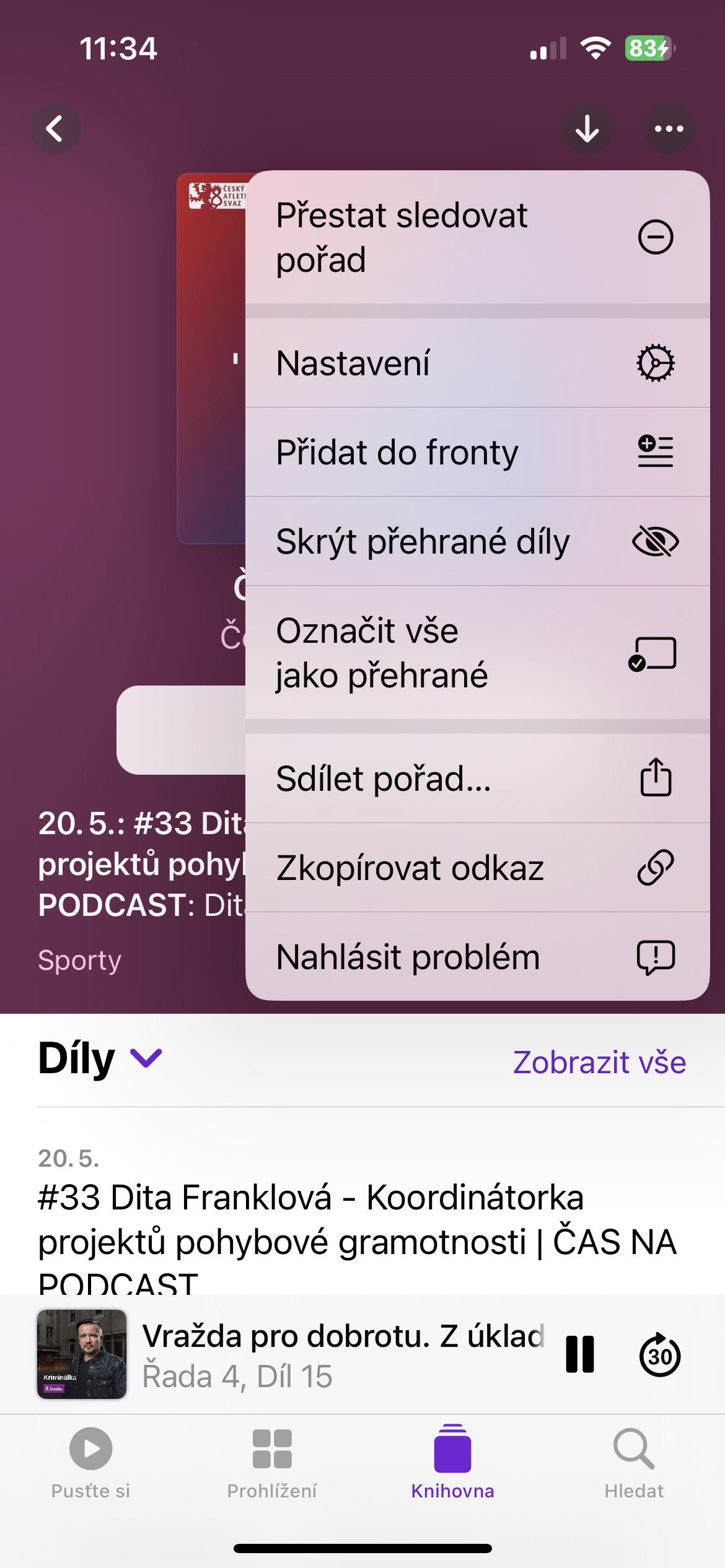This screenshot has width=725, height=1568.
Task: Tap the download arrow icon
Action: (x=587, y=129)
